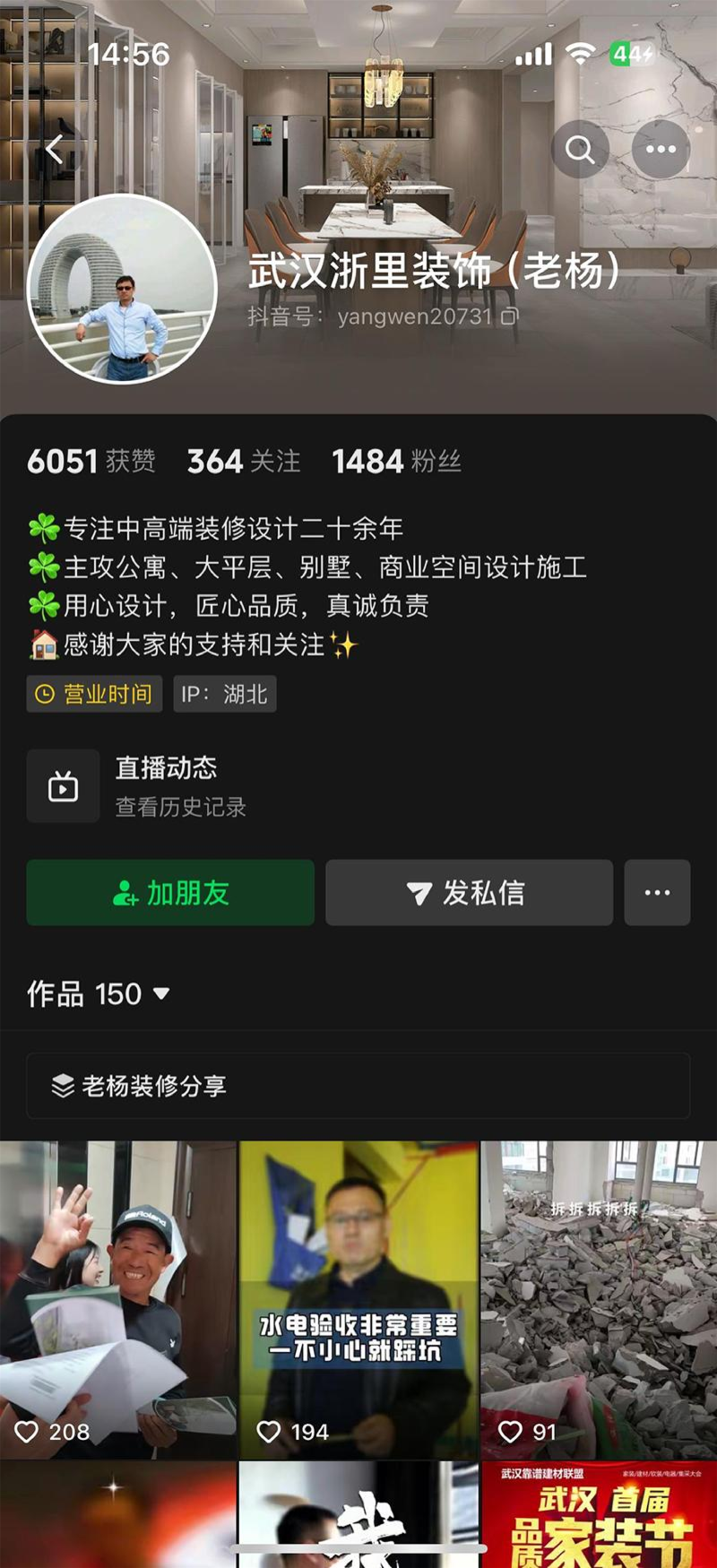This screenshot has height=1568, width=717.
Task: Copy the Douyin ID yangwen20731
Action: [510, 316]
